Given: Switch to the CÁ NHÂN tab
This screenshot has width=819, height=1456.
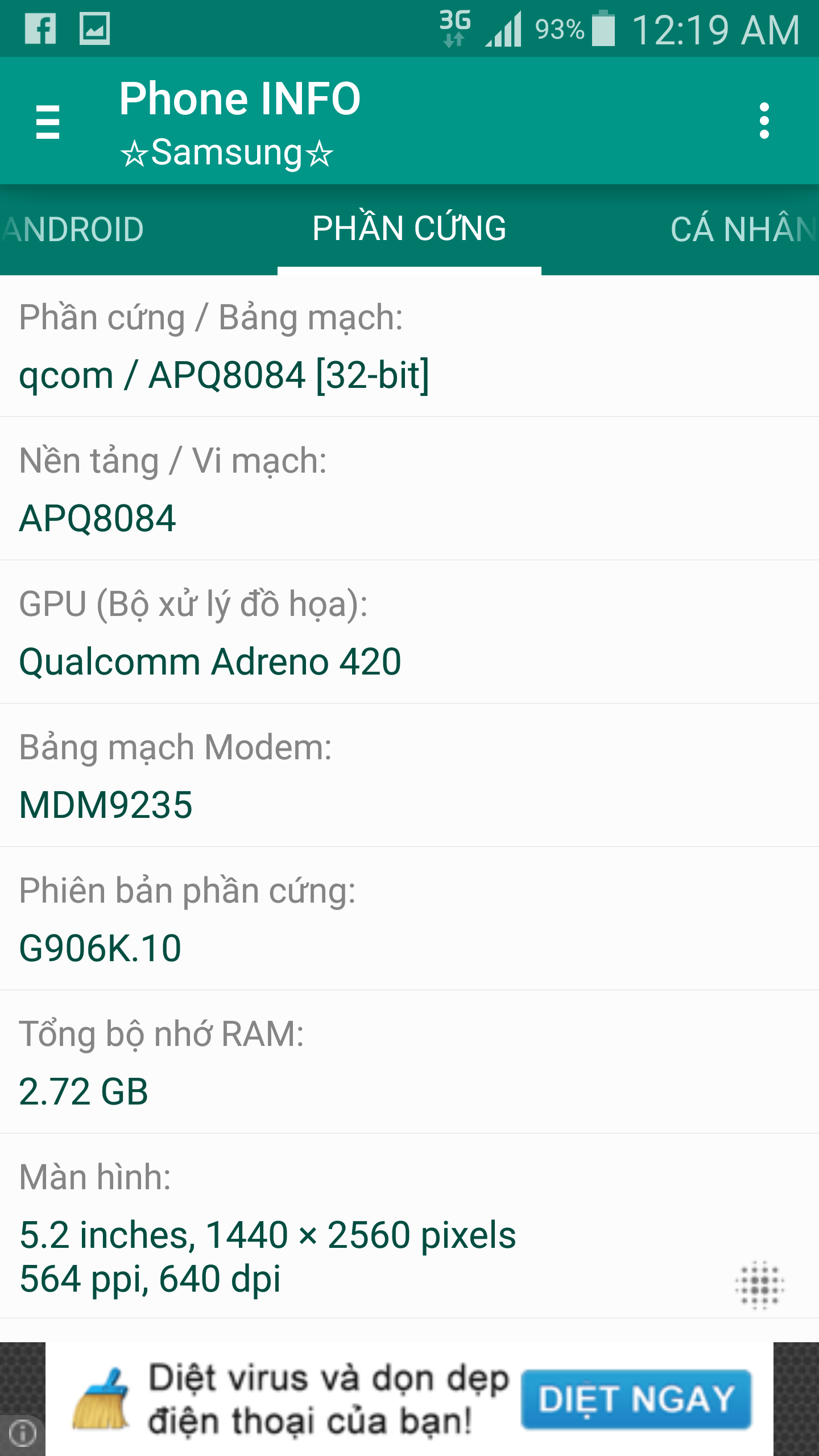Looking at the screenshot, I should click(x=742, y=230).
